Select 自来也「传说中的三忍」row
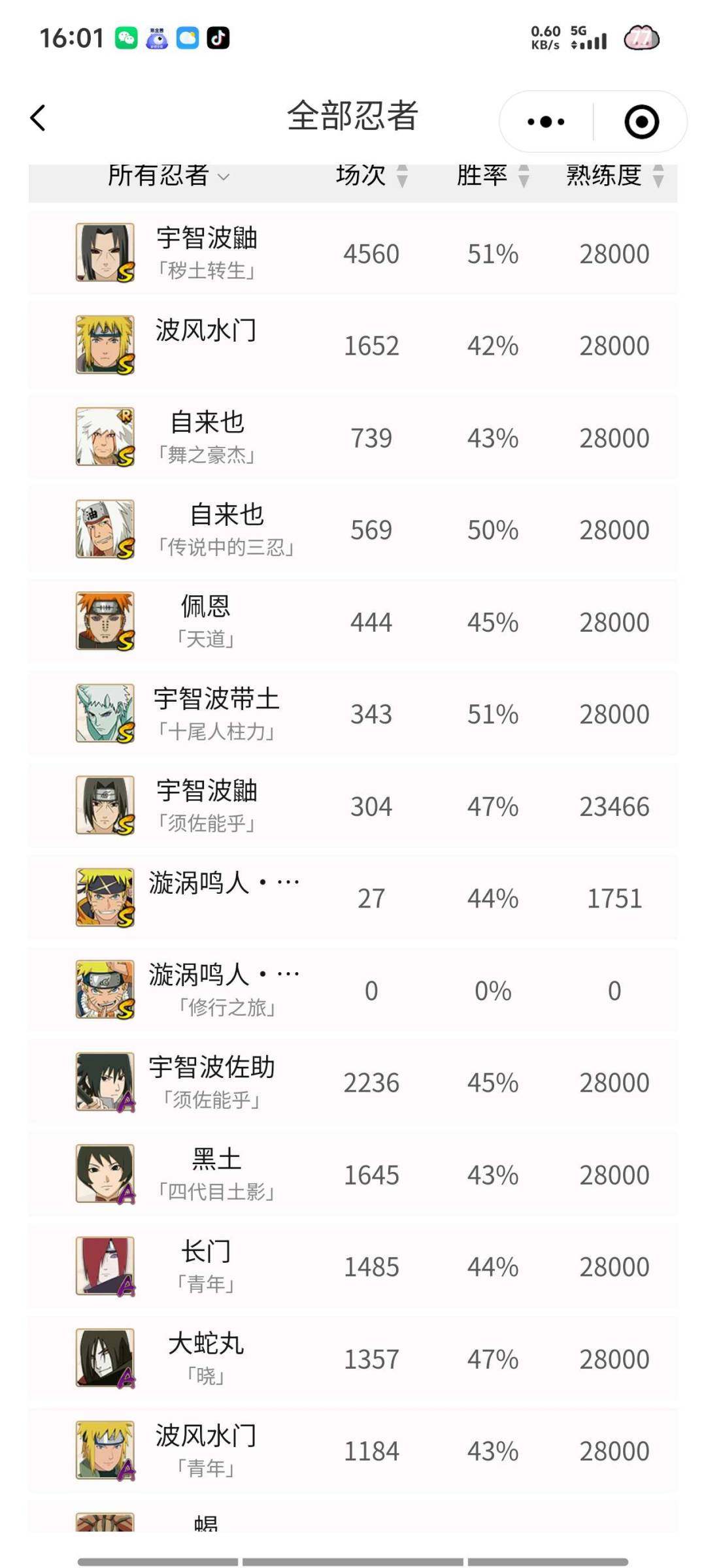 [353, 529]
